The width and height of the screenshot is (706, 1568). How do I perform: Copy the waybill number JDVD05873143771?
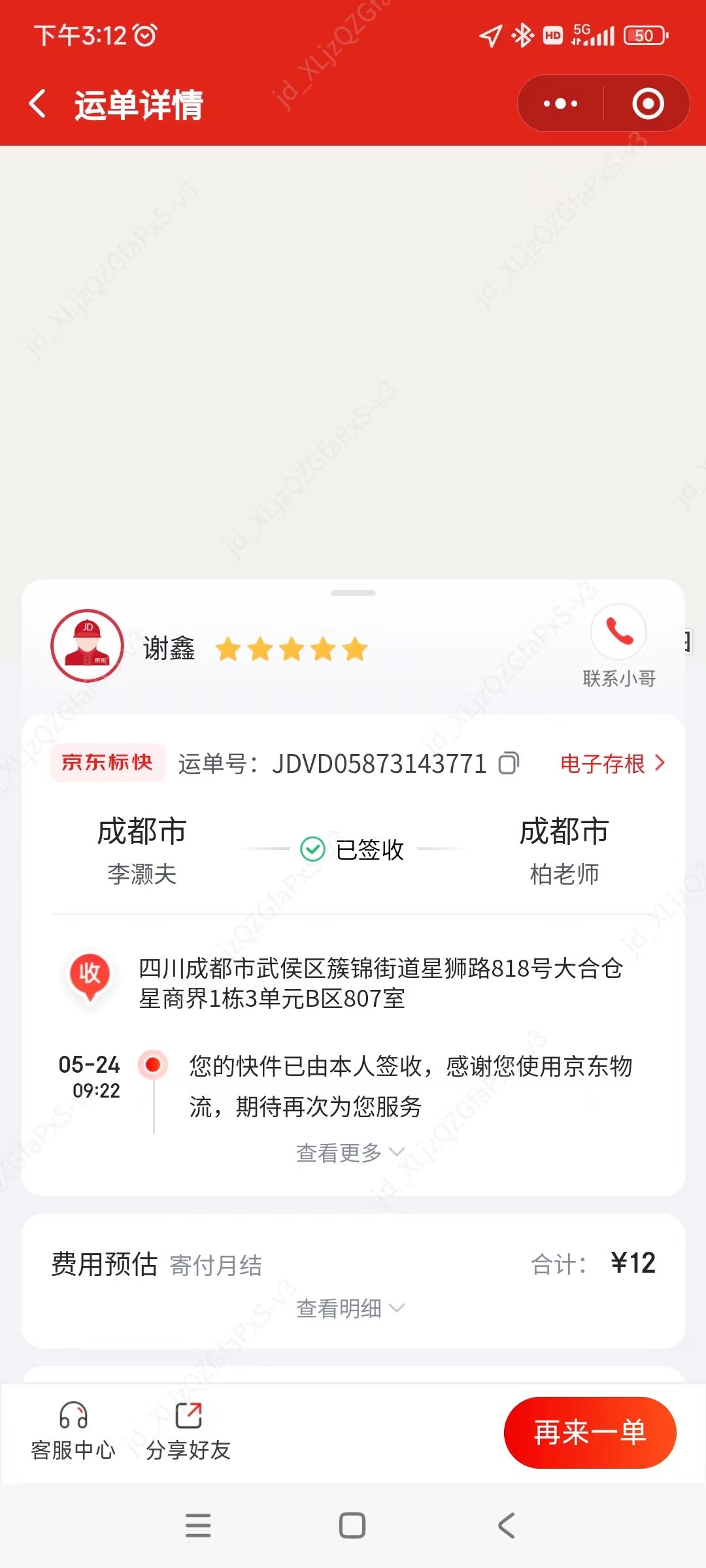509,763
